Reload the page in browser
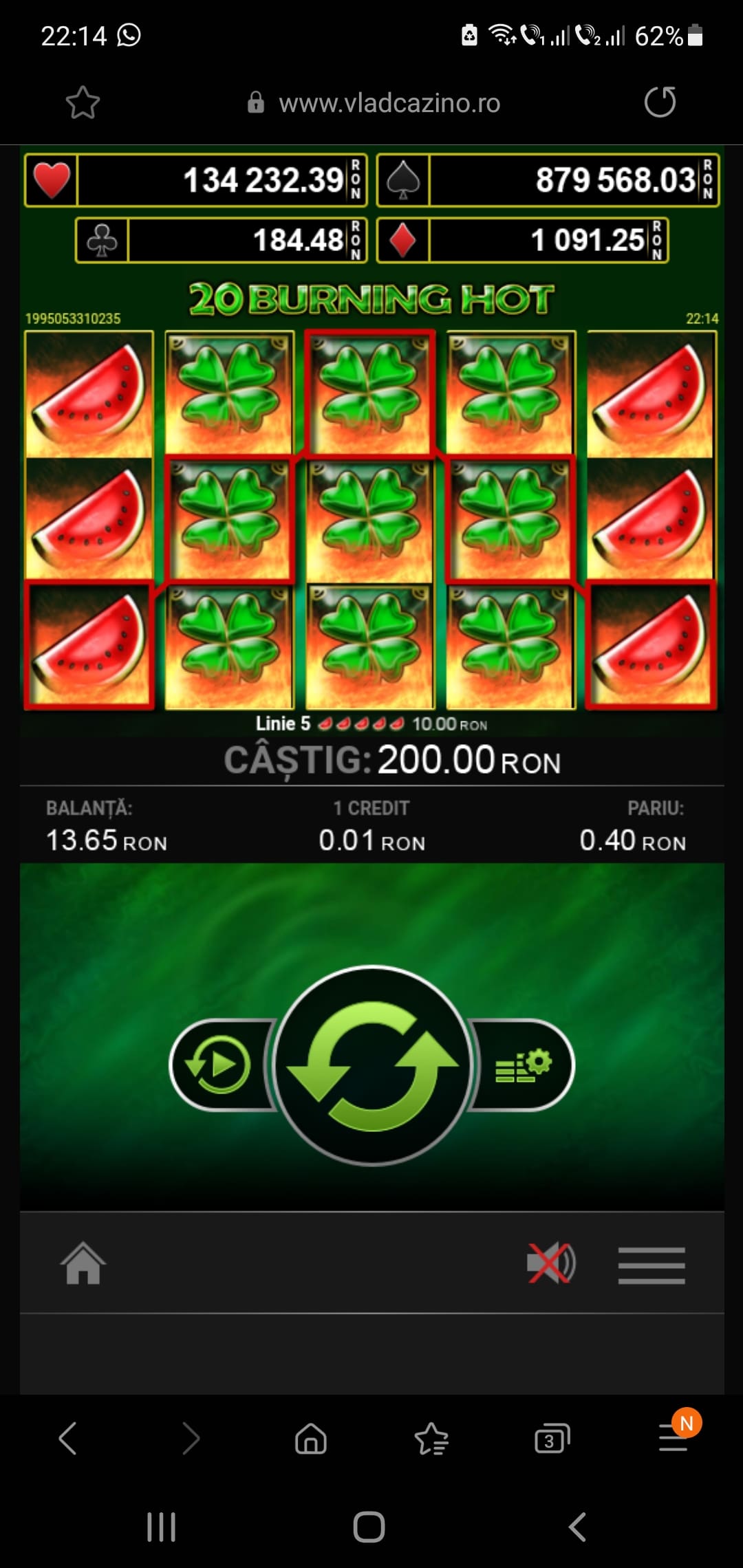 [x=659, y=102]
